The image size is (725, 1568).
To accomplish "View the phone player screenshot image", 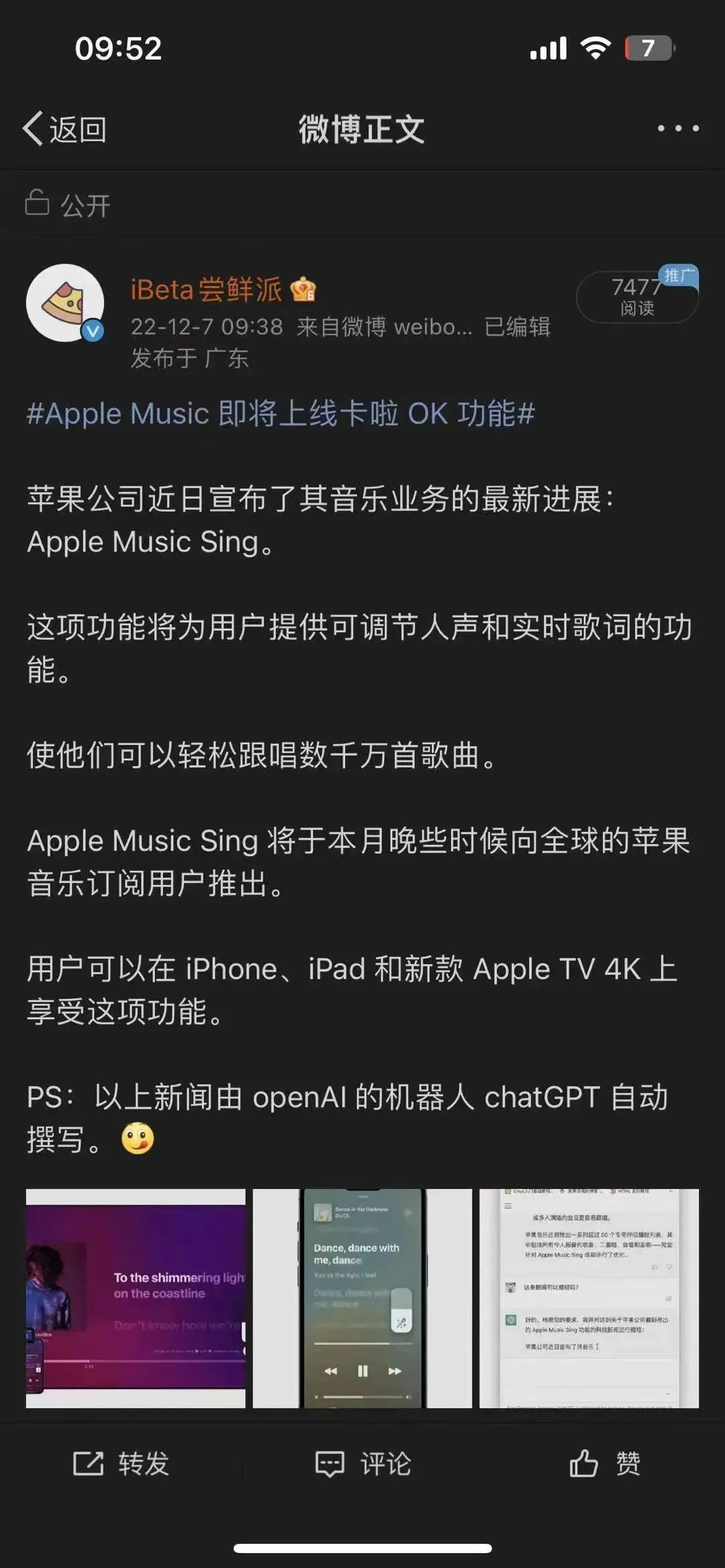I will point(362,1298).
